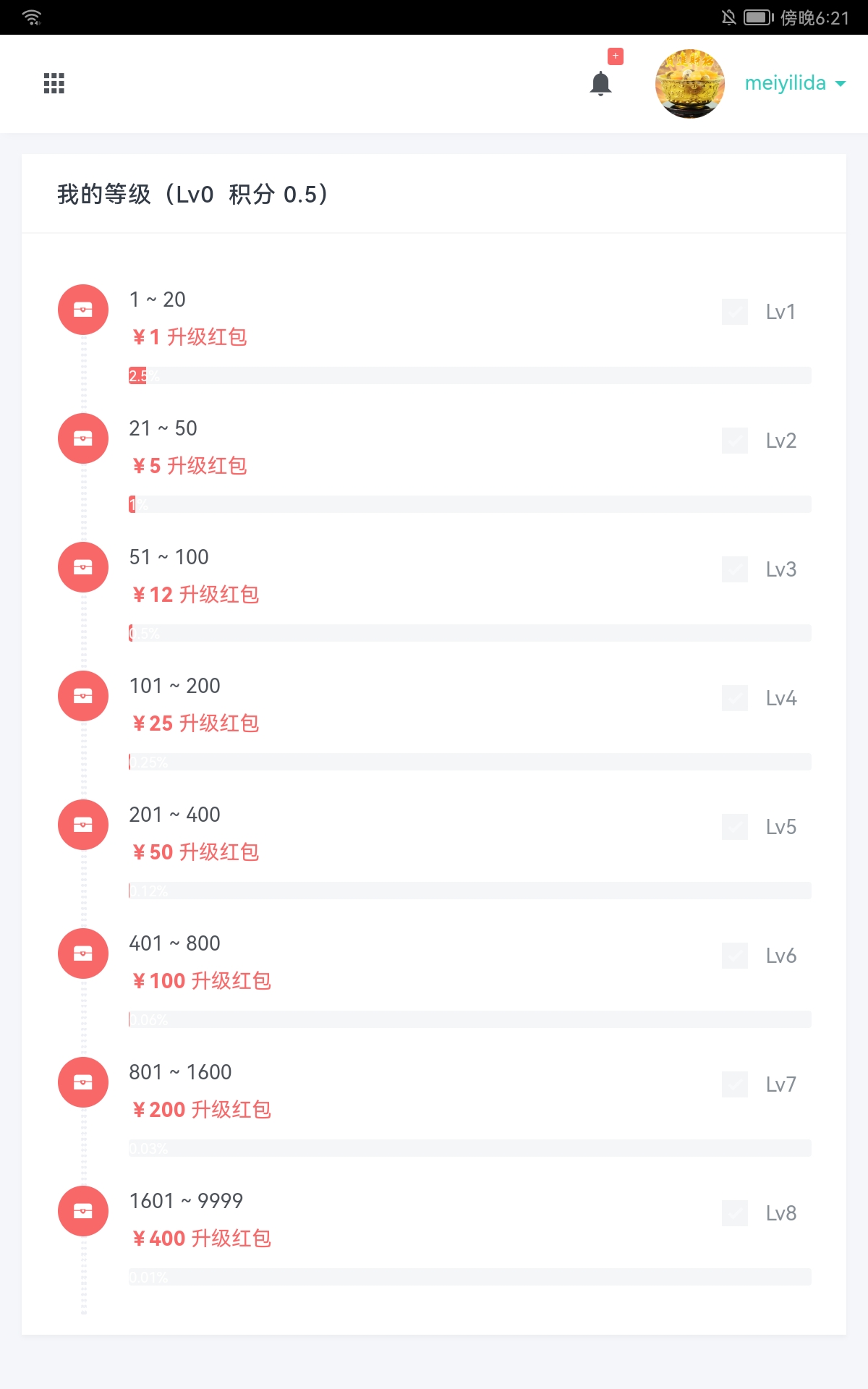Tap the Lv2 checkbox
Viewport: 868px width, 1389px height.
click(735, 441)
